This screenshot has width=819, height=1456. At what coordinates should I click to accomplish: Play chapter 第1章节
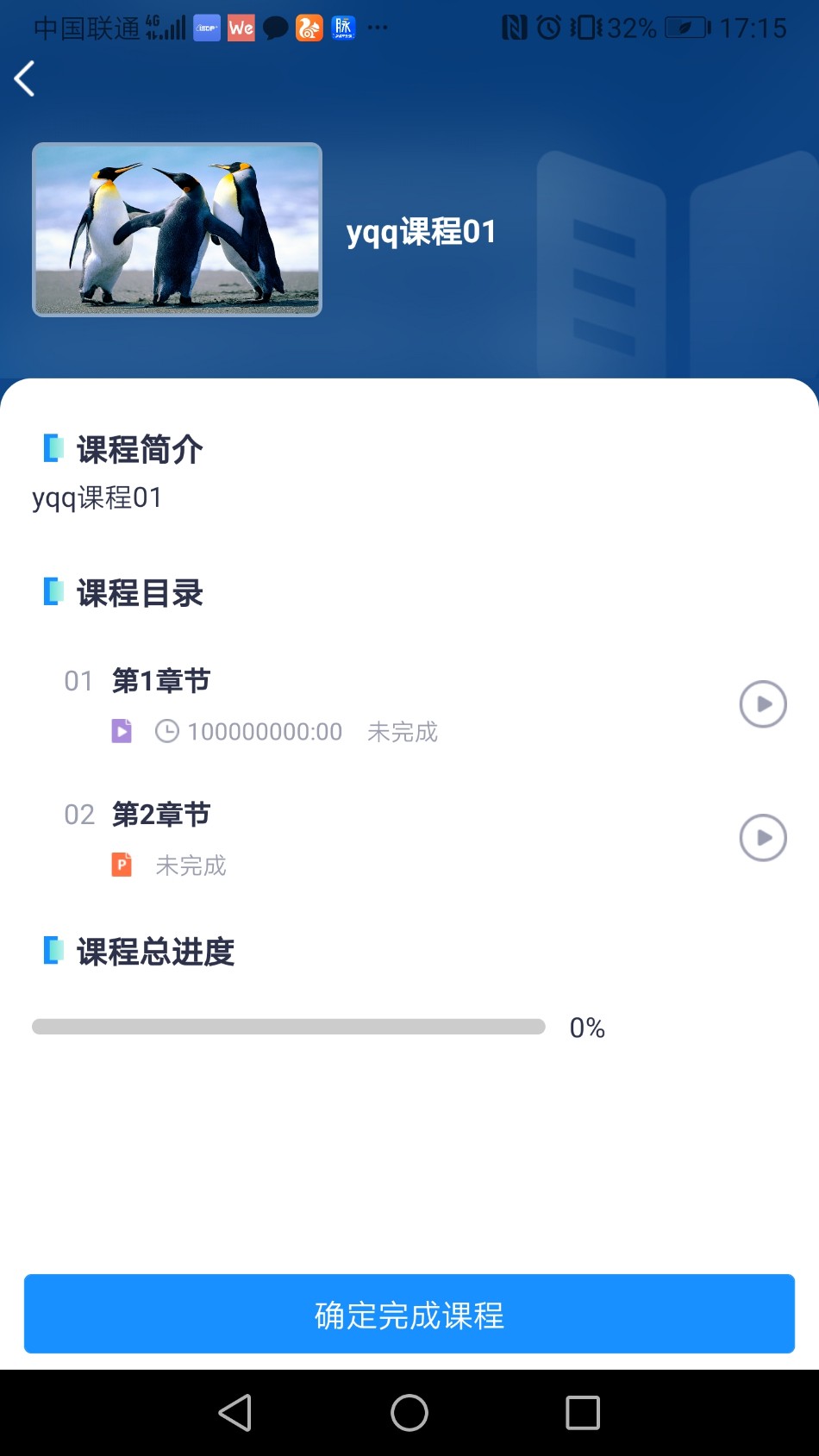[763, 704]
